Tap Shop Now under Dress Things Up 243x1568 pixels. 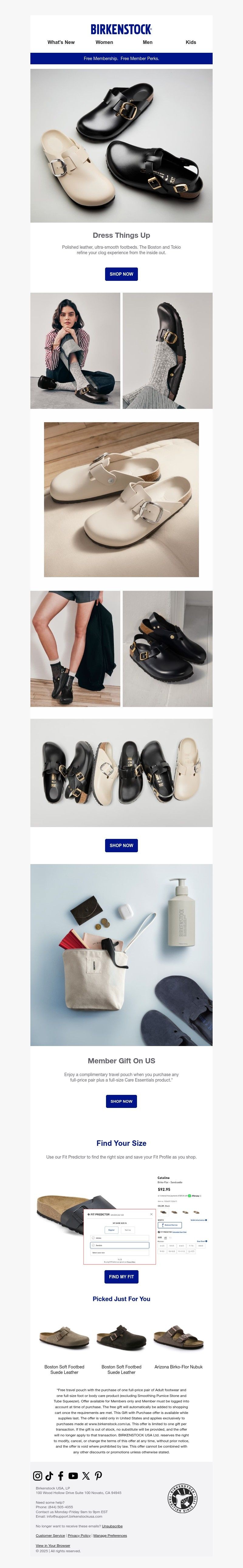(121, 274)
